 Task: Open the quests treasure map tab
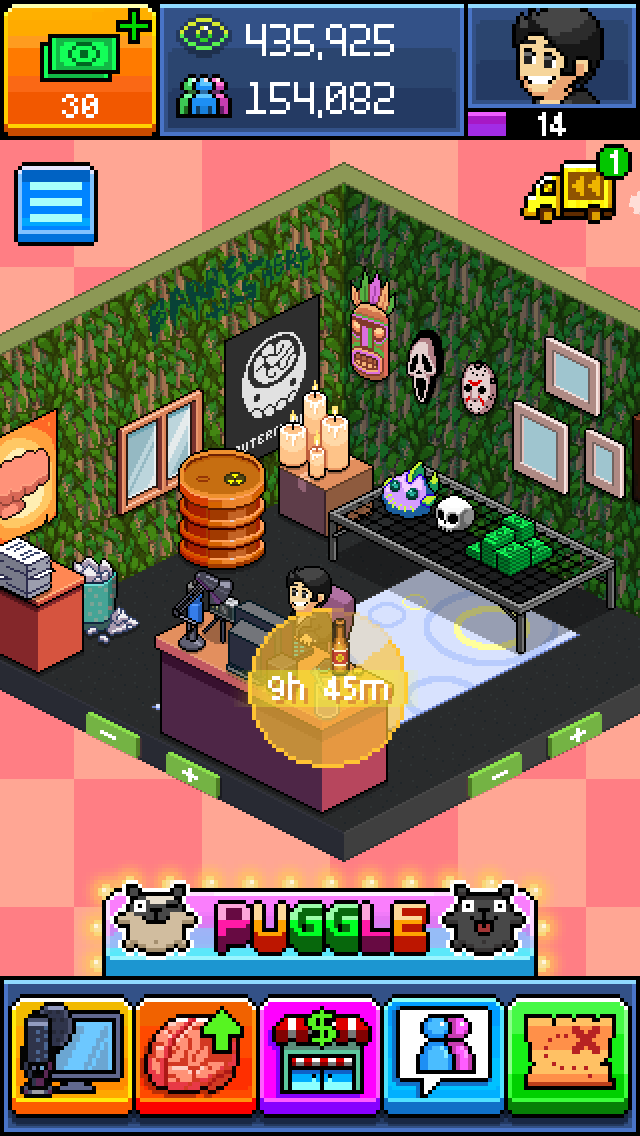point(568,1057)
